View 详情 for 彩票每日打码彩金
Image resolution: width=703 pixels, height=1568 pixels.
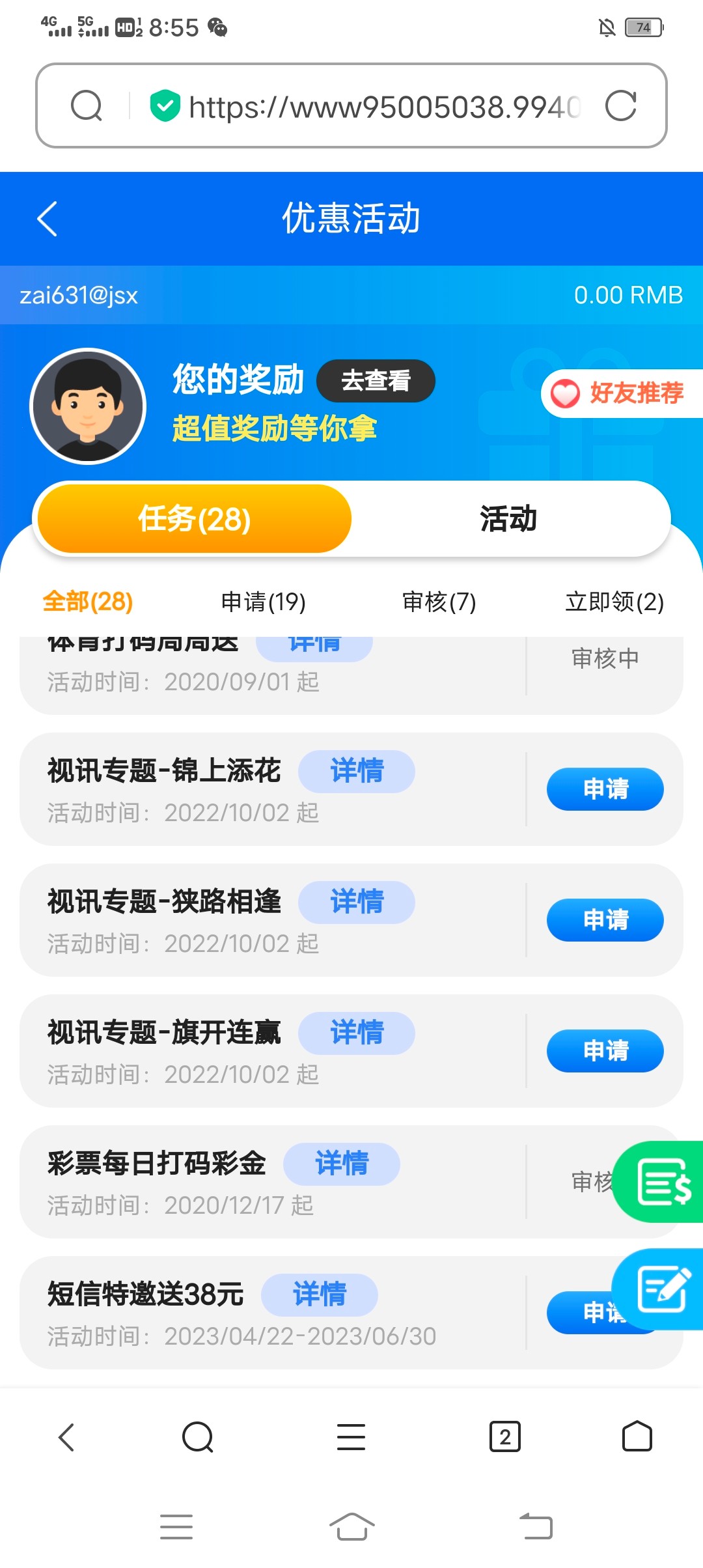click(x=341, y=1164)
